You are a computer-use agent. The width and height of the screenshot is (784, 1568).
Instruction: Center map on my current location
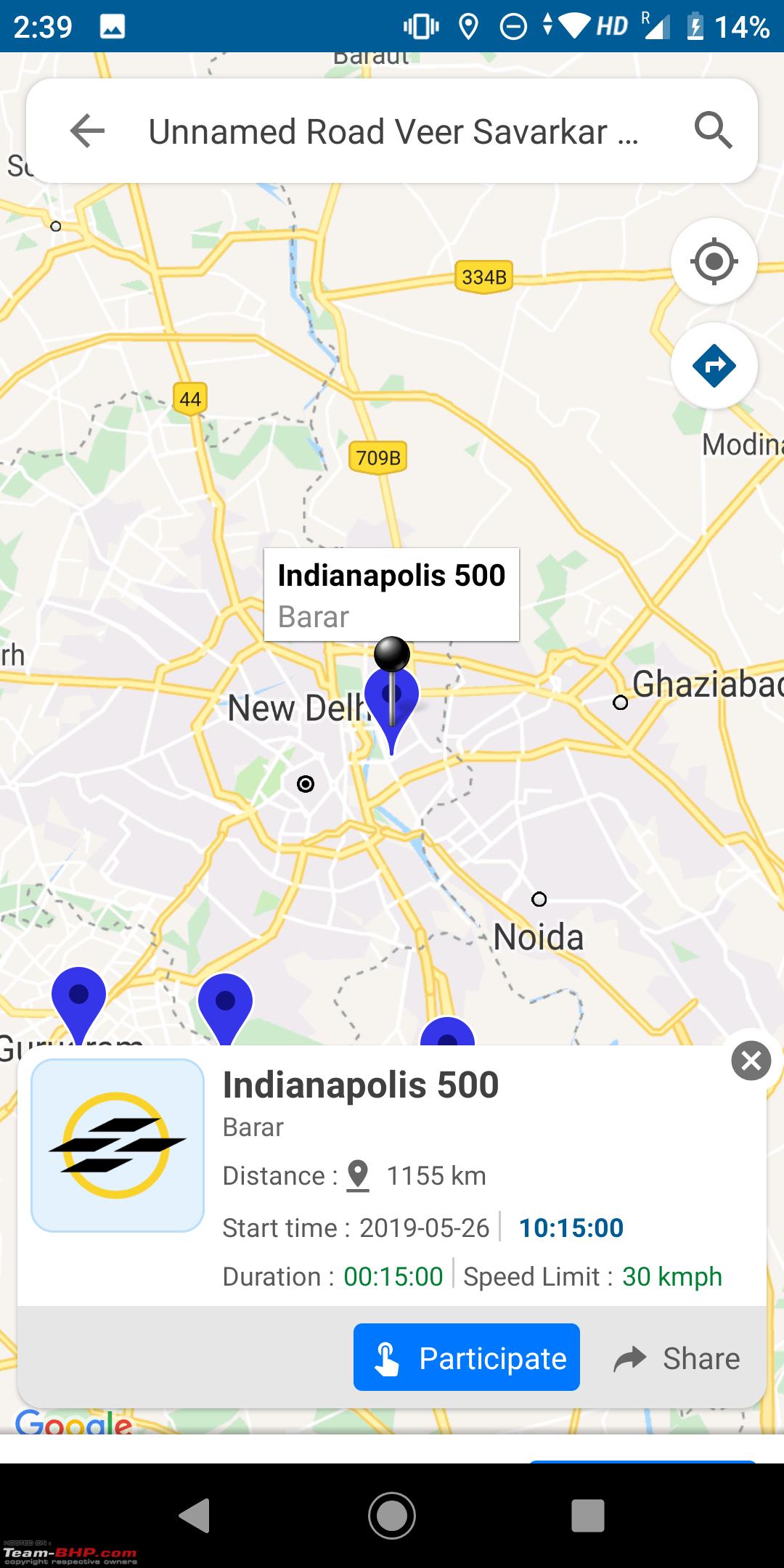714,261
